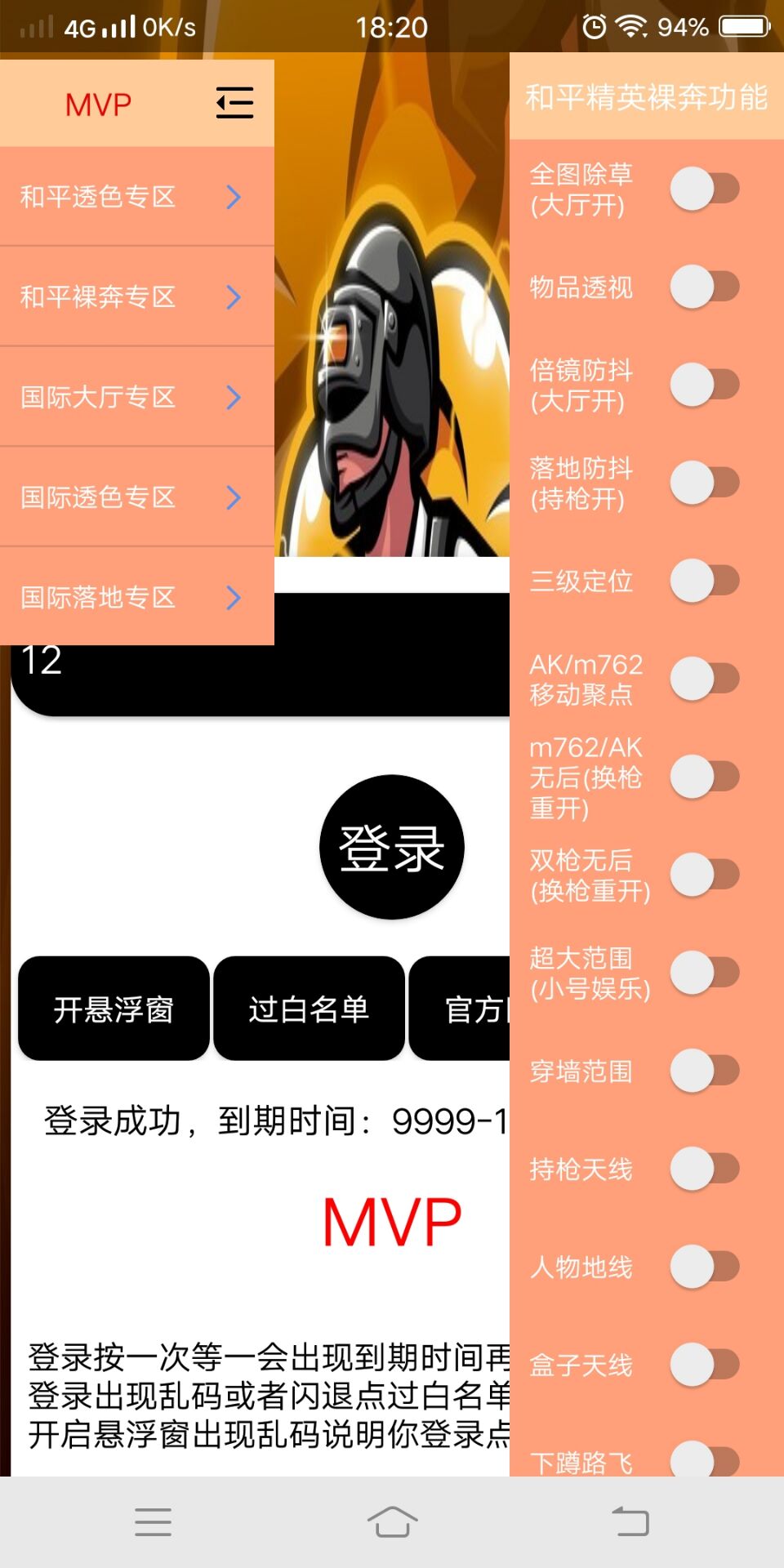Open 和平透色专区 menu row

(x=136, y=196)
